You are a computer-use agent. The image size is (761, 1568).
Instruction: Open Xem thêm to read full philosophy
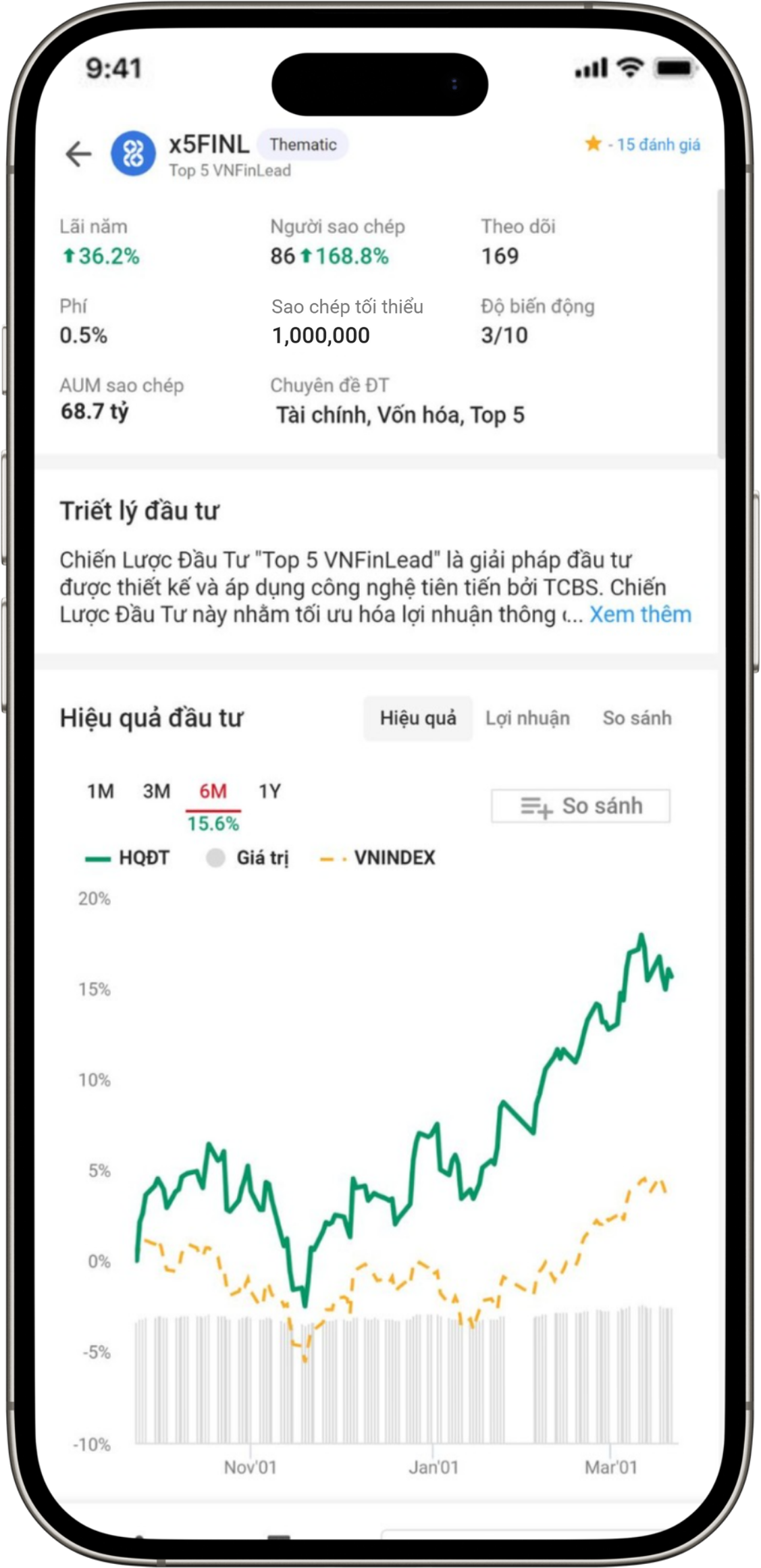click(x=639, y=615)
